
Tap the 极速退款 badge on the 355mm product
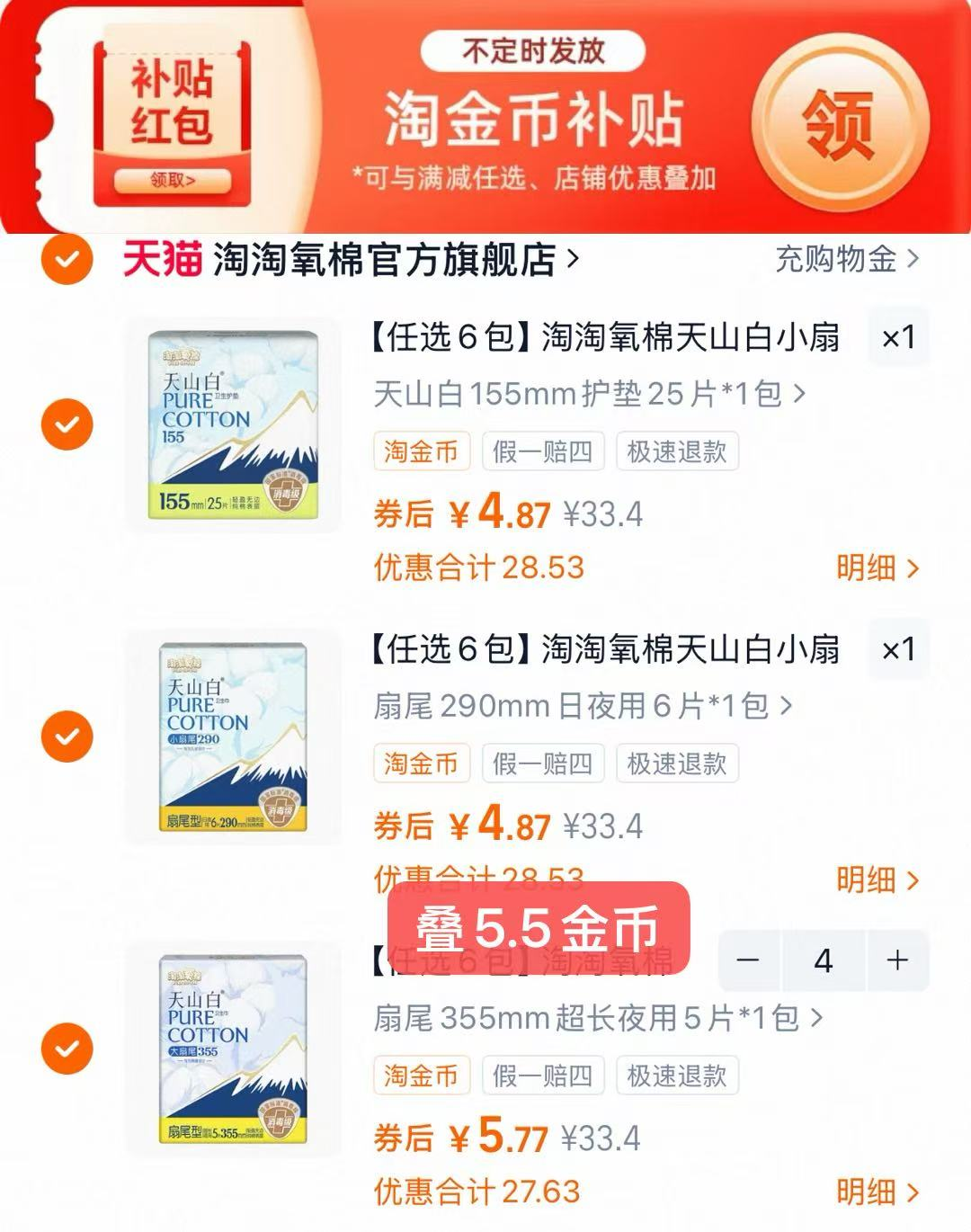point(676,1076)
